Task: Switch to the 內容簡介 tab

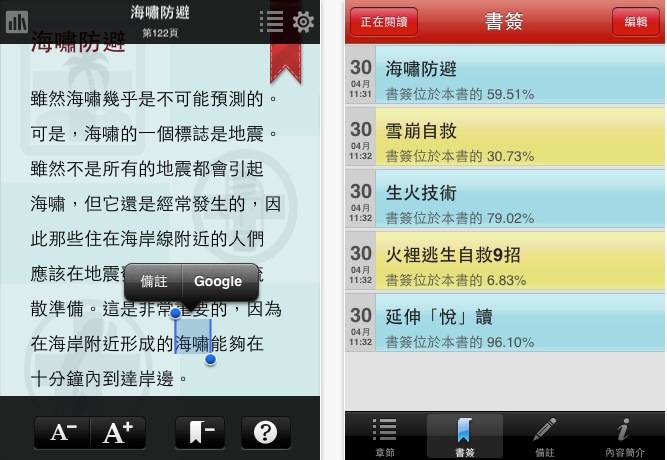Action: coord(624,437)
